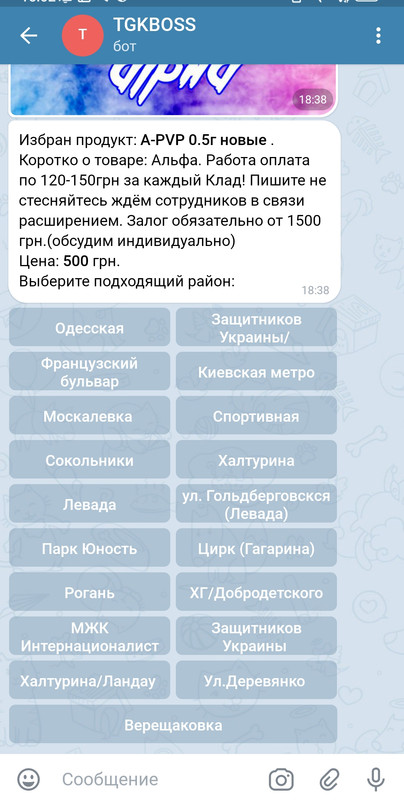Open the emoji picker
The width and height of the screenshot is (404, 800).
(29, 779)
